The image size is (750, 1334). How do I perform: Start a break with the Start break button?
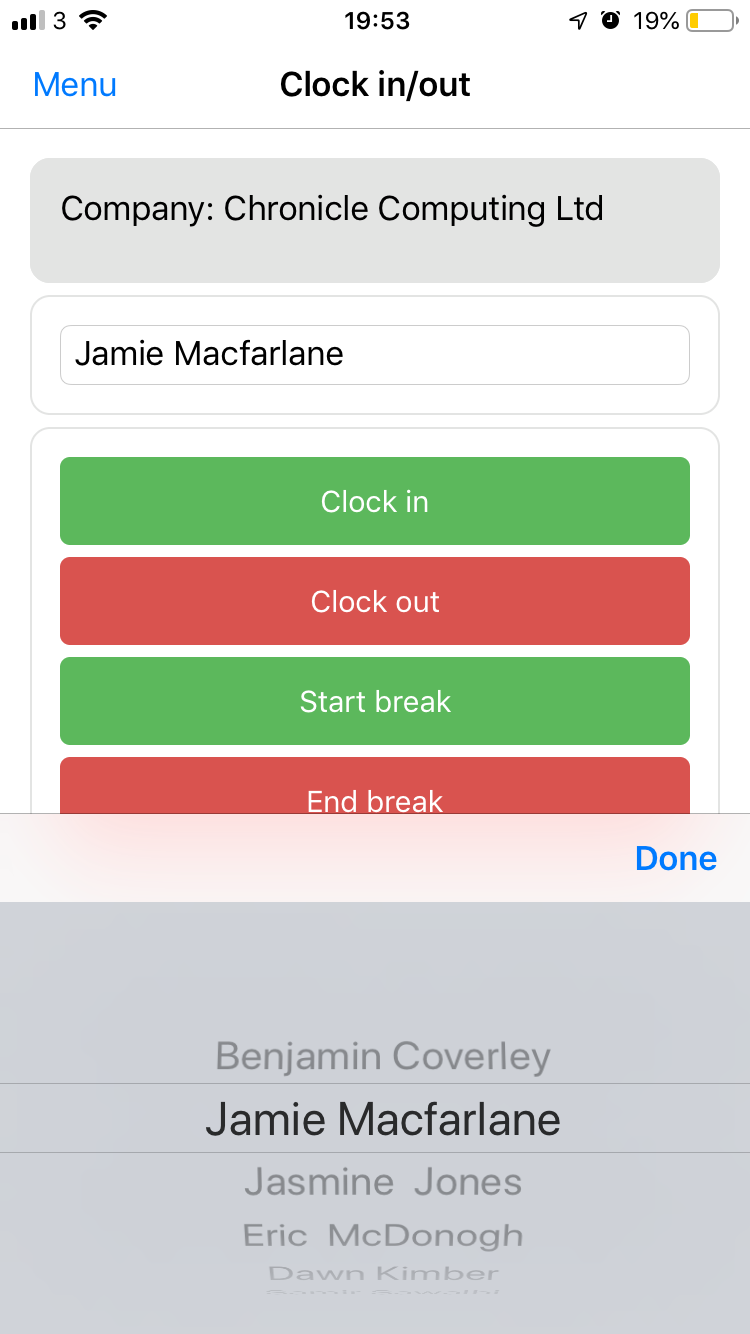click(375, 701)
